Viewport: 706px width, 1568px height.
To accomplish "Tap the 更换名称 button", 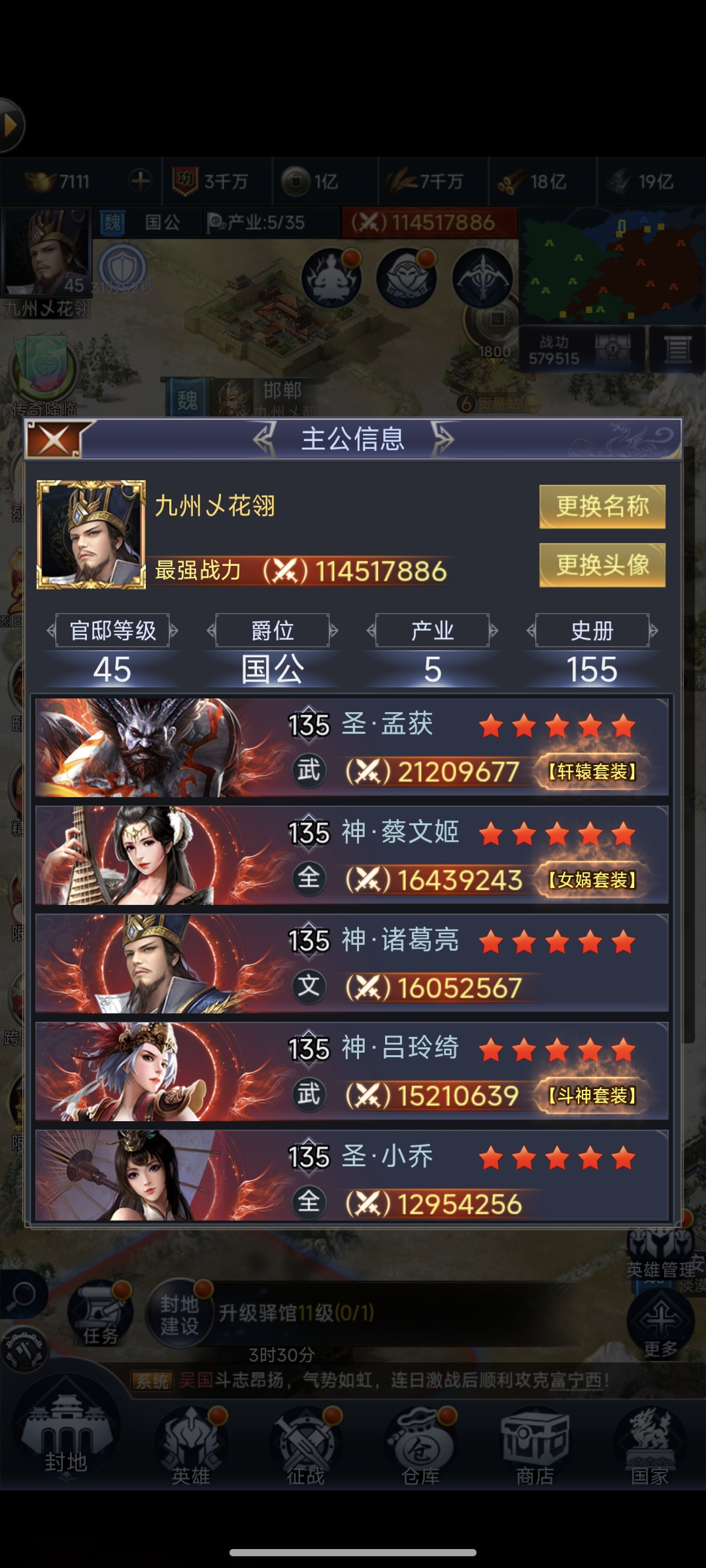I will (x=602, y=506).
